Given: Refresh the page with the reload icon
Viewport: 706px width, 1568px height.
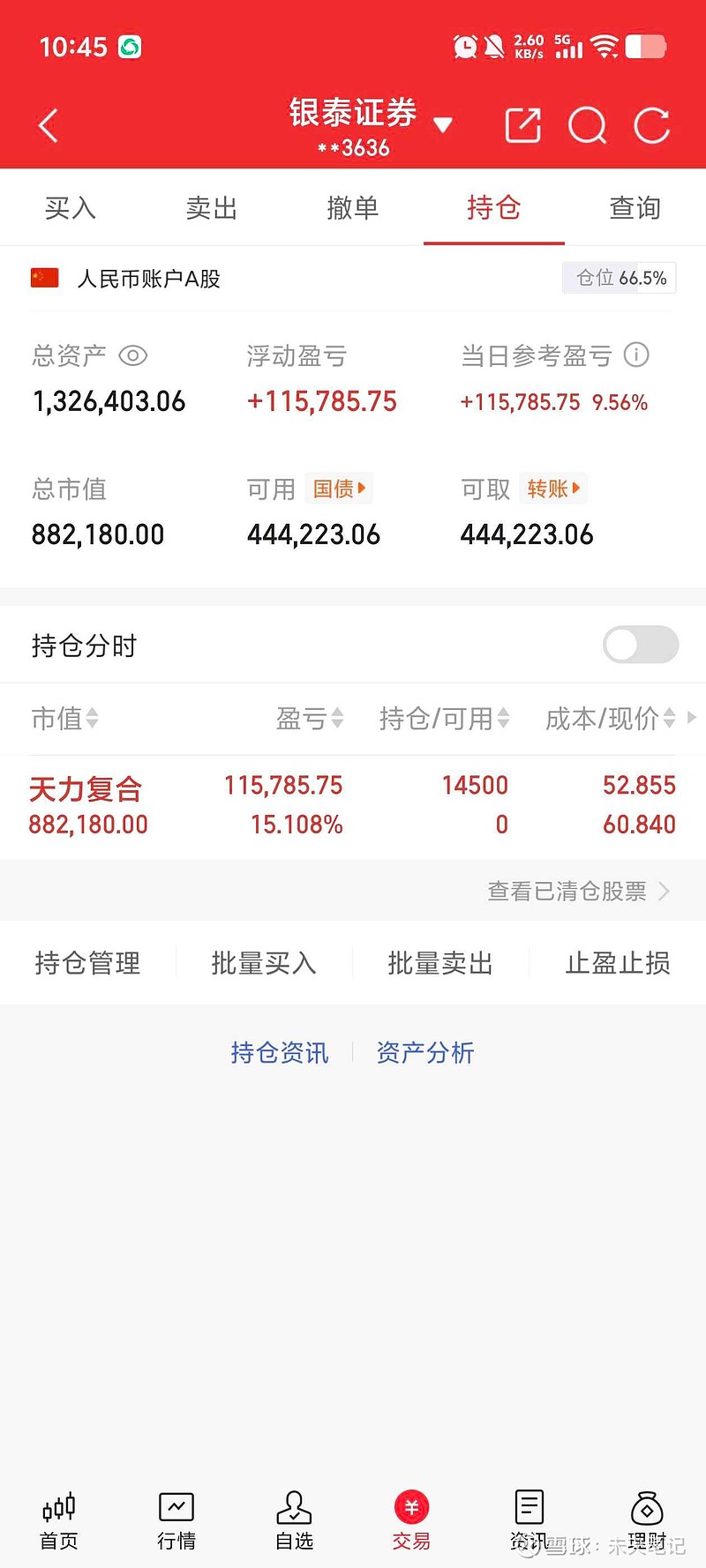Looking at the screenshot, I should click(x=651, y=124).
